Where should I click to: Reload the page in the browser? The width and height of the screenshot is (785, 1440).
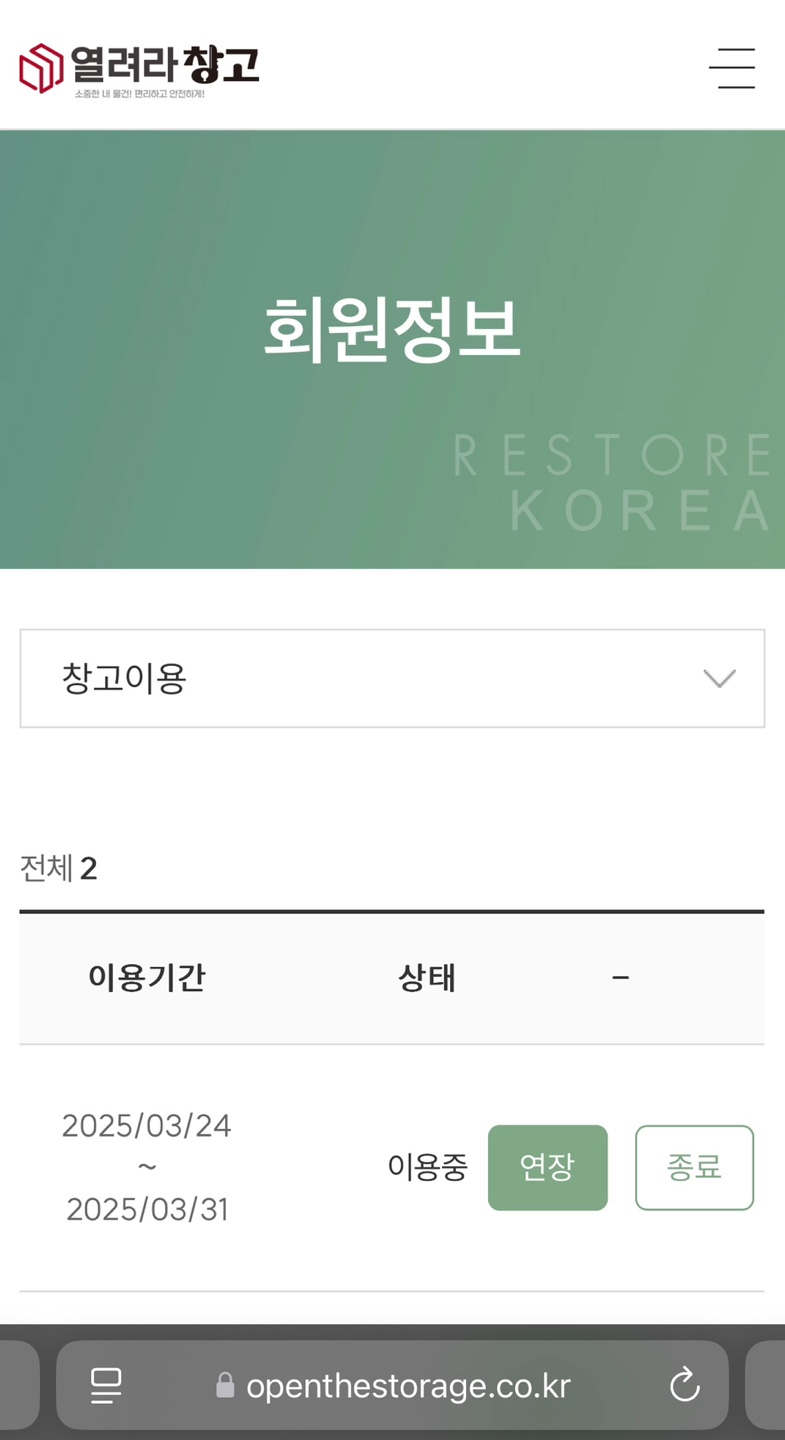pyautogui.click(x=684, y=1385)
